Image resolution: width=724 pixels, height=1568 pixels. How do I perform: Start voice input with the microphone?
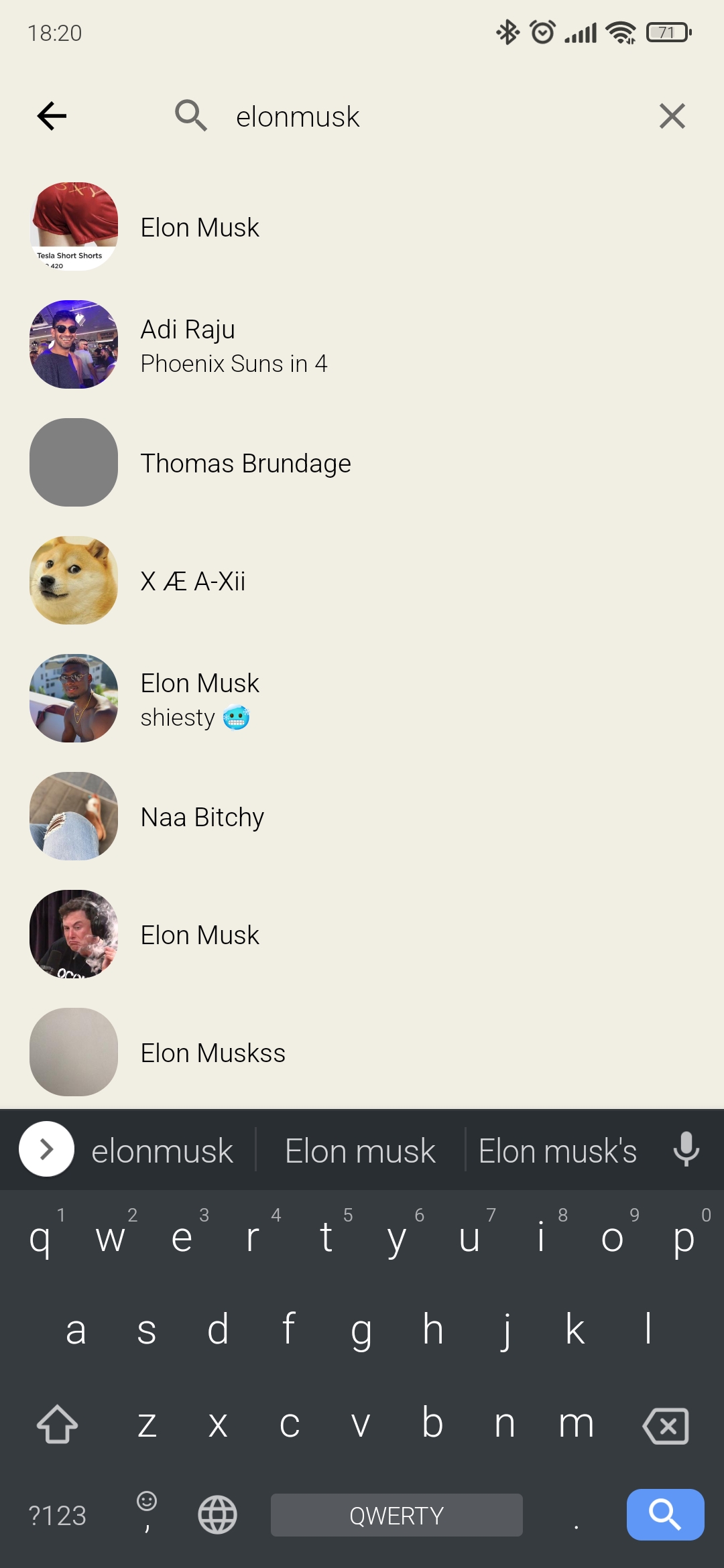(x=686, y=1149)
